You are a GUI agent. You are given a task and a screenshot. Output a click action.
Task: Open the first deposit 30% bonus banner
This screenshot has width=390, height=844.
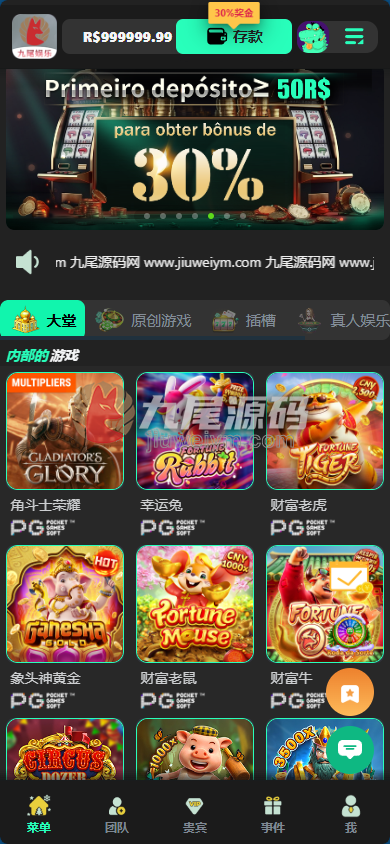pos(195,149)
